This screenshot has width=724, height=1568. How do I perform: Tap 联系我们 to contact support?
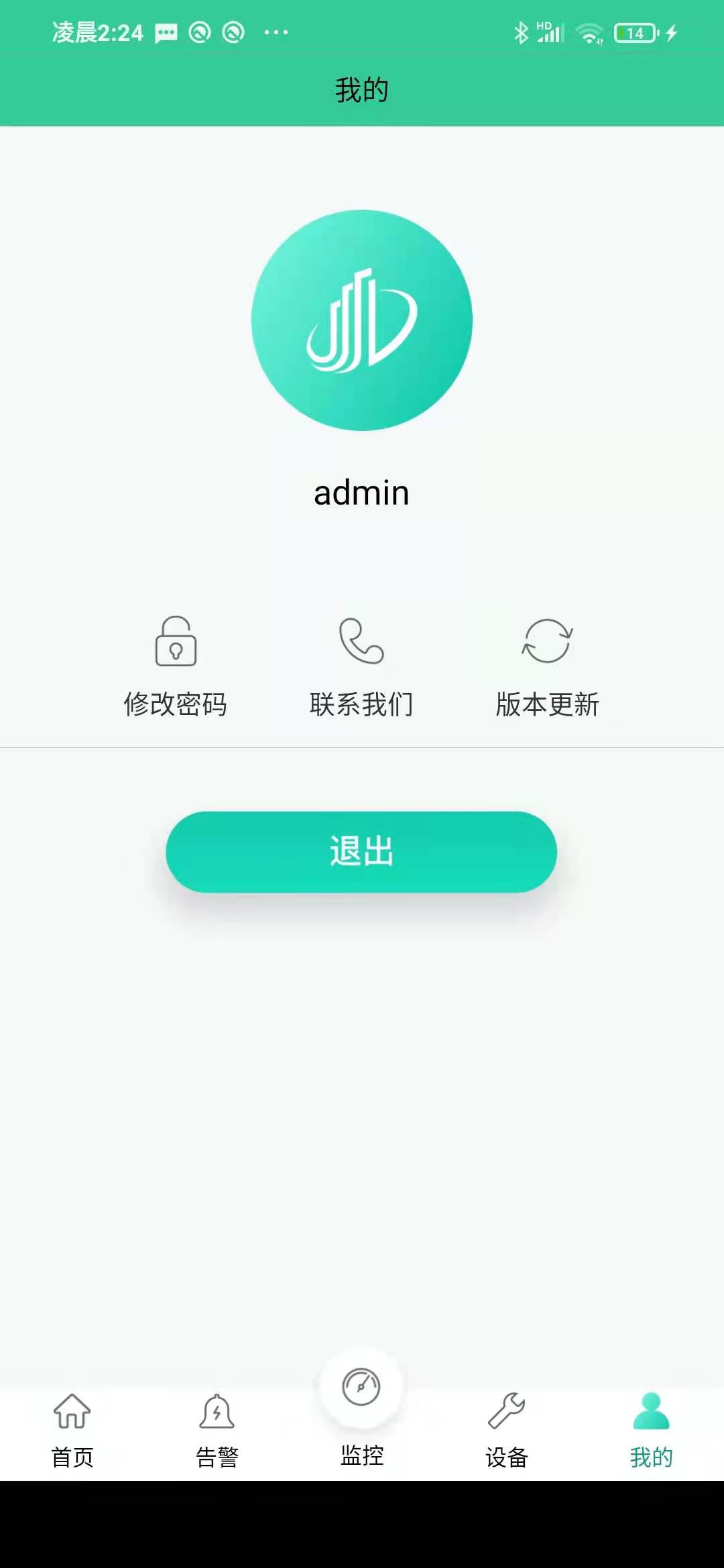pyautogui.click(x=361, y=666)
